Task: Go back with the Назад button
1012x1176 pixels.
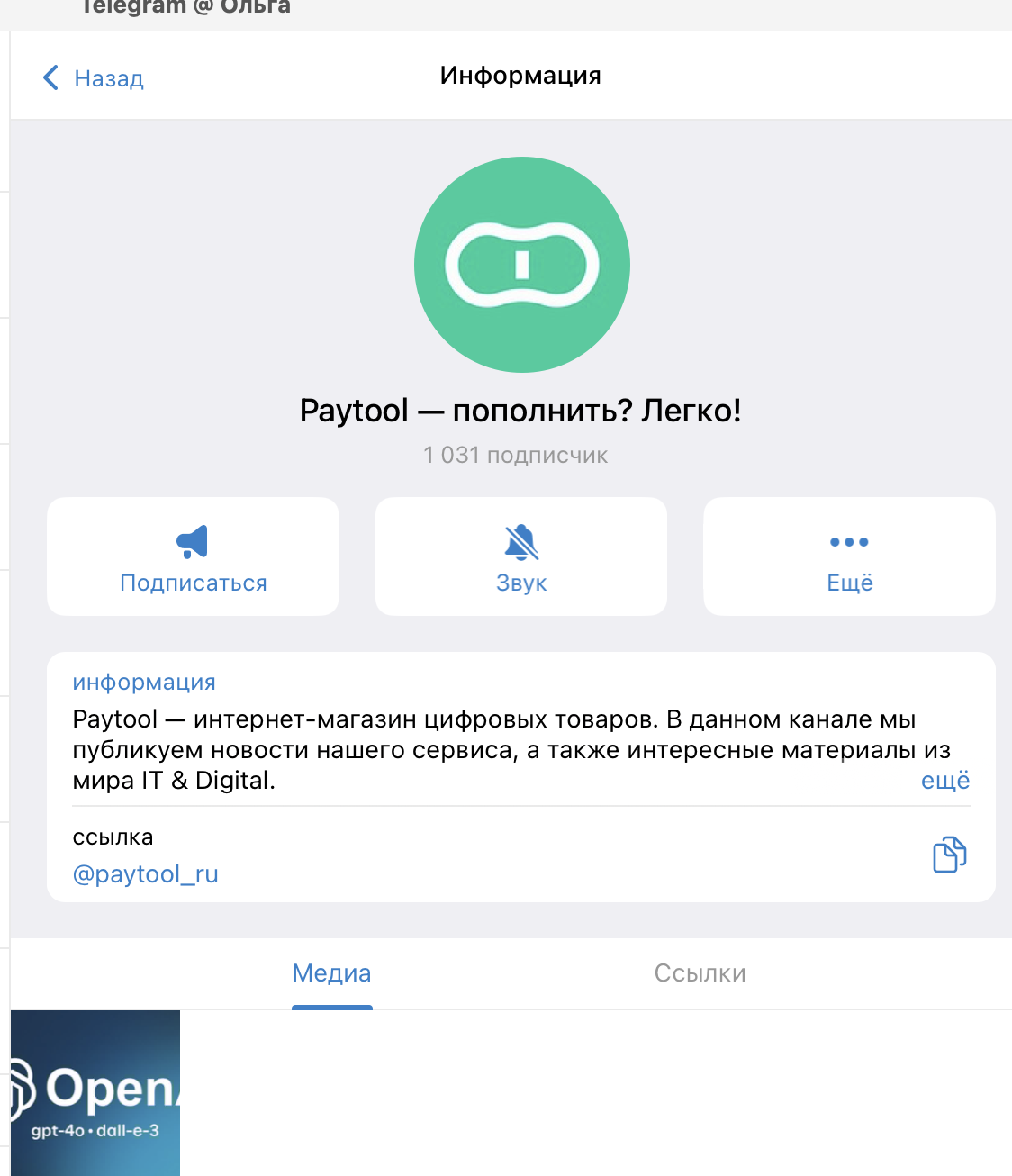Action: pyautogui.click(x=108, y=78)
